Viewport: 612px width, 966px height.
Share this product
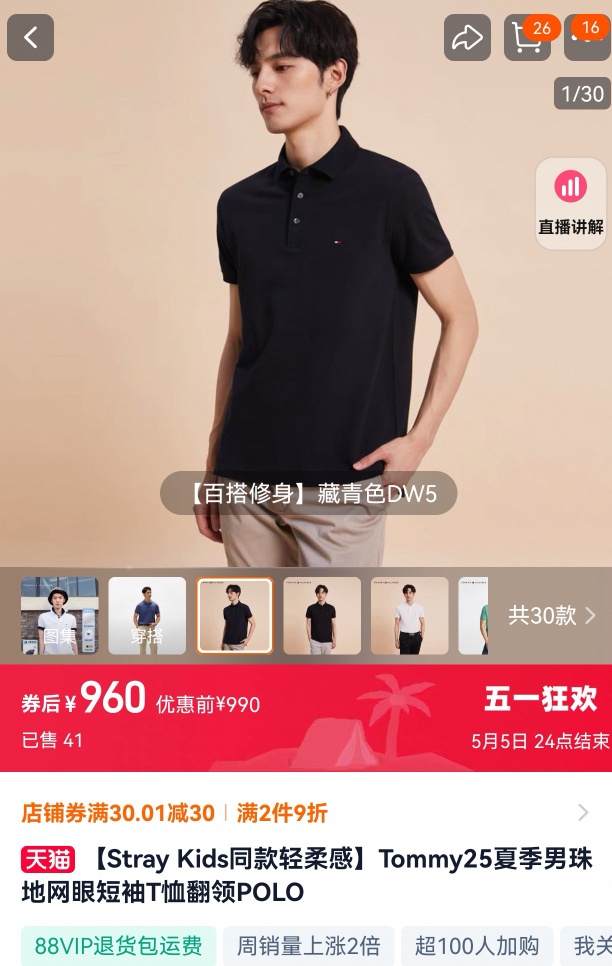point(467,38)
